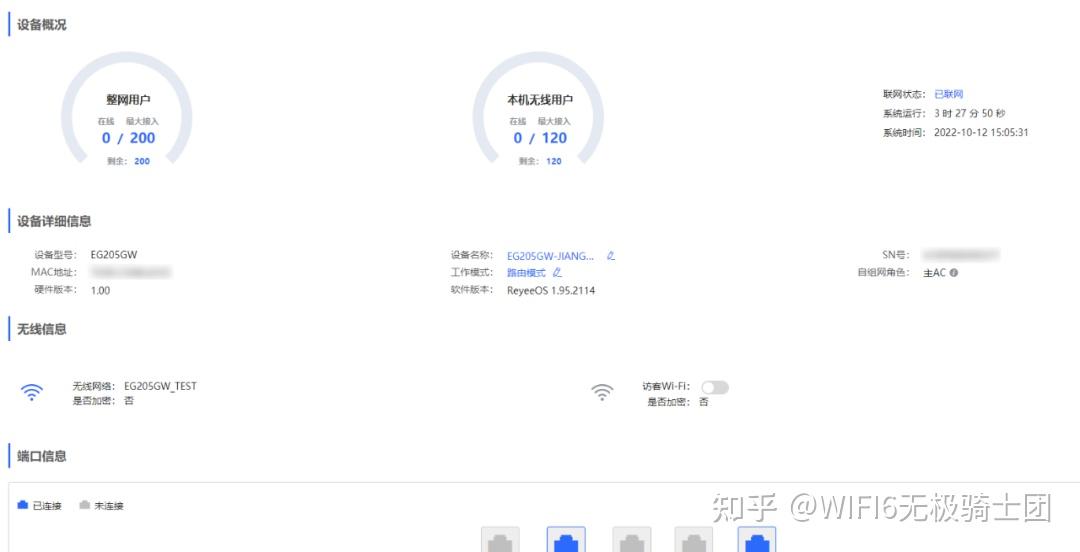Show info about the 主AC role
Image resolution: width=1080 pixels, height=552 pixels.
(x=954, y=273)
